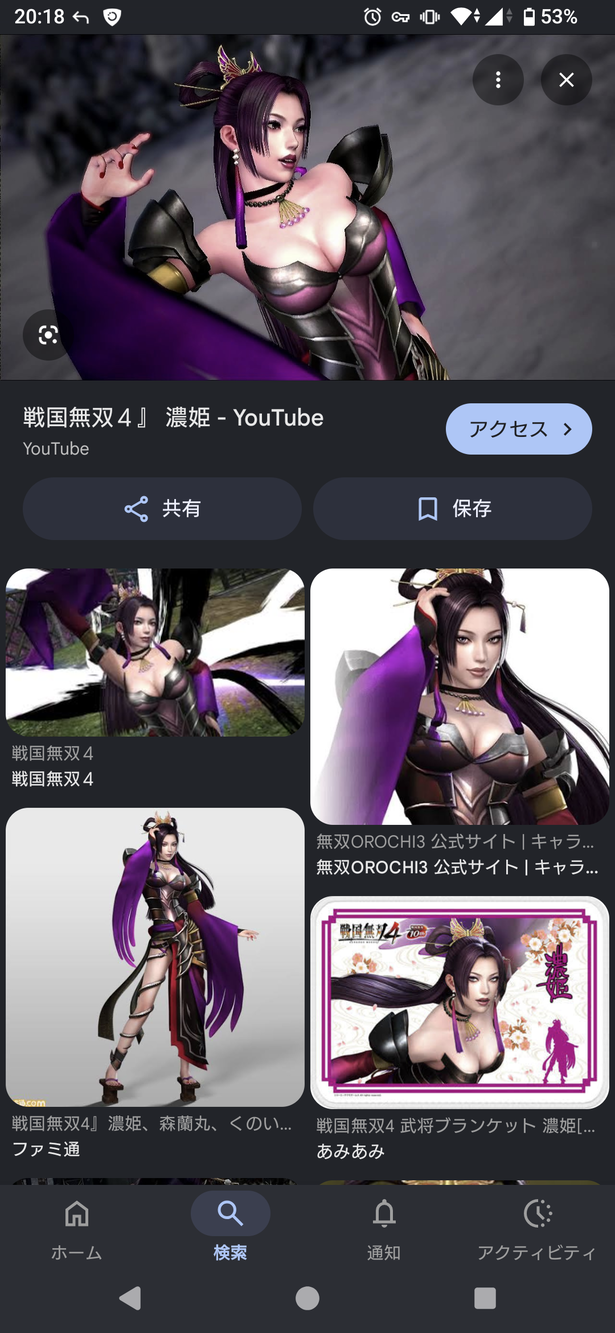This screenshot has height=1333, width=615.
Task: Tap the アクセス button
Action: click(x=519, y=429)
